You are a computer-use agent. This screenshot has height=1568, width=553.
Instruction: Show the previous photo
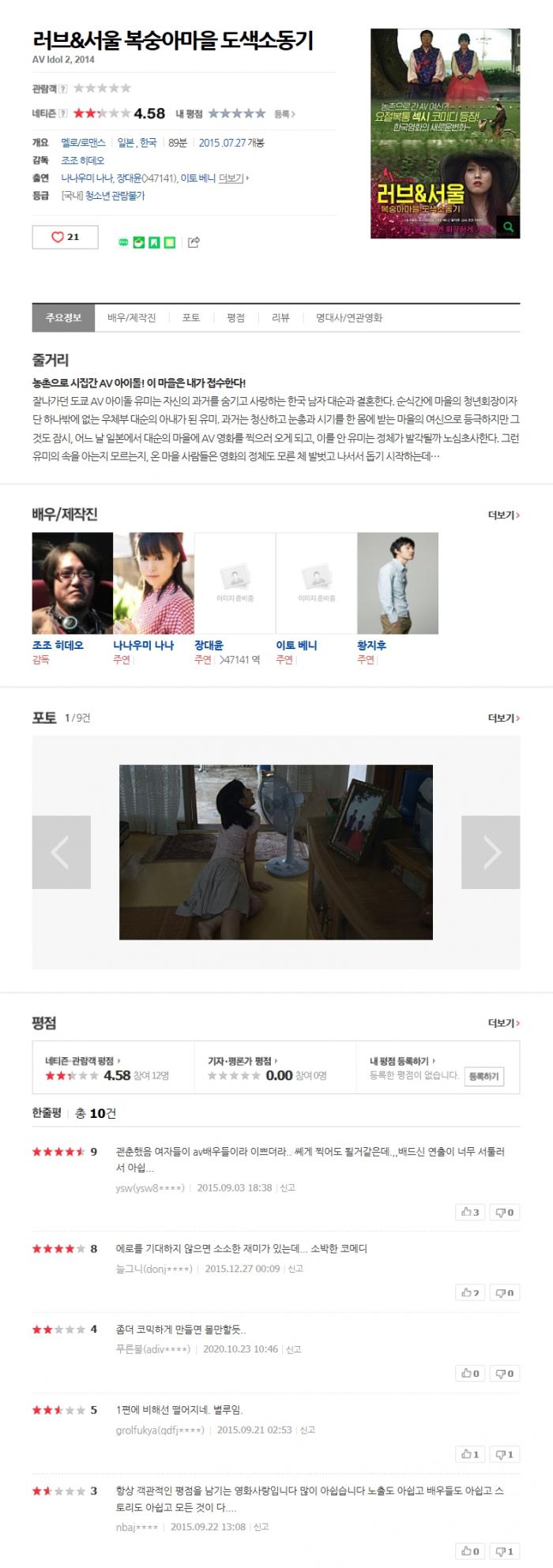click(61, 852)
